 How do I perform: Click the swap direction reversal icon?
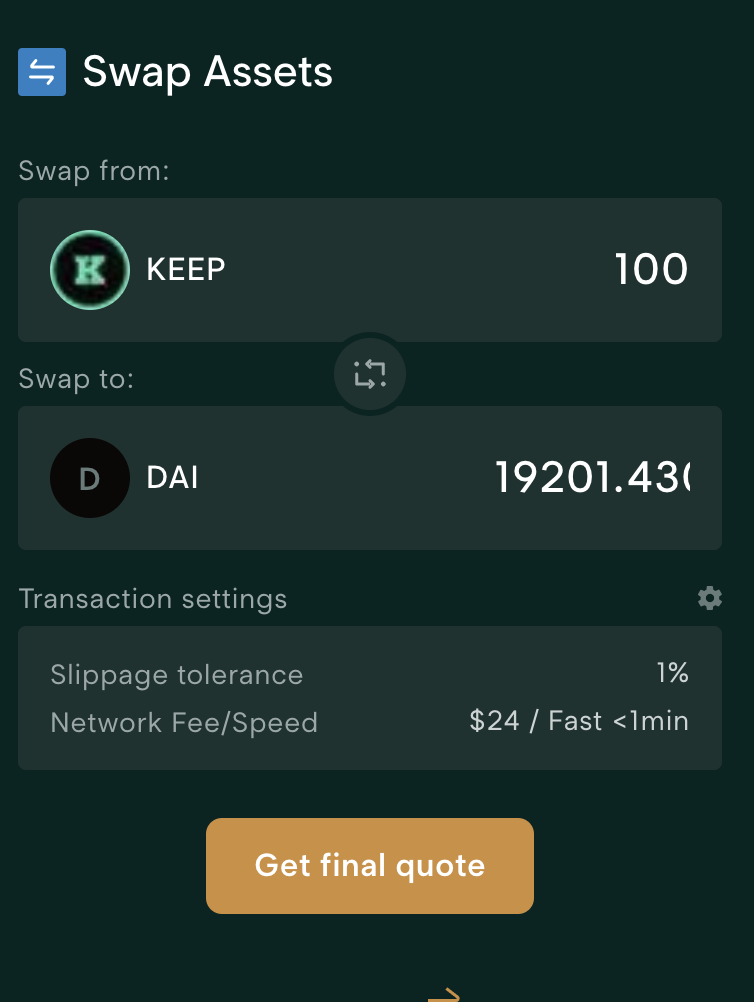coord(369,373)
